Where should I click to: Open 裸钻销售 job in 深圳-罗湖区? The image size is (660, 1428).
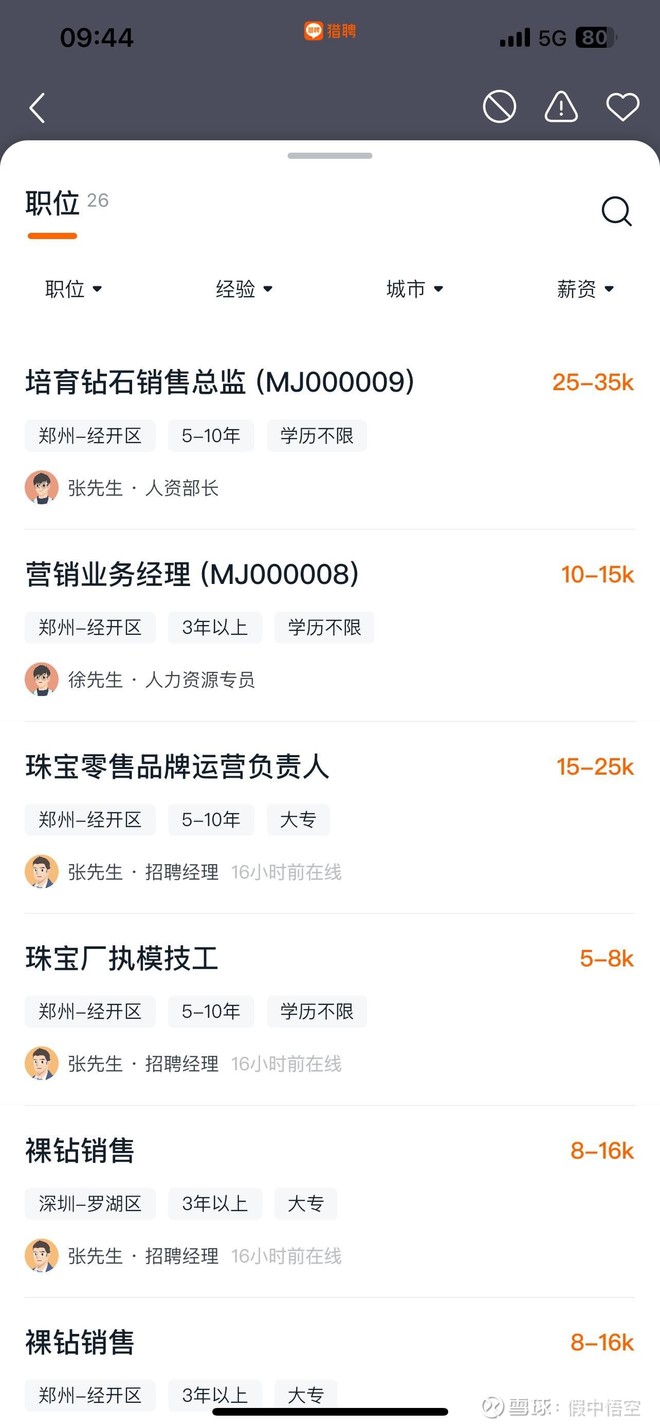click(80, 1150)
